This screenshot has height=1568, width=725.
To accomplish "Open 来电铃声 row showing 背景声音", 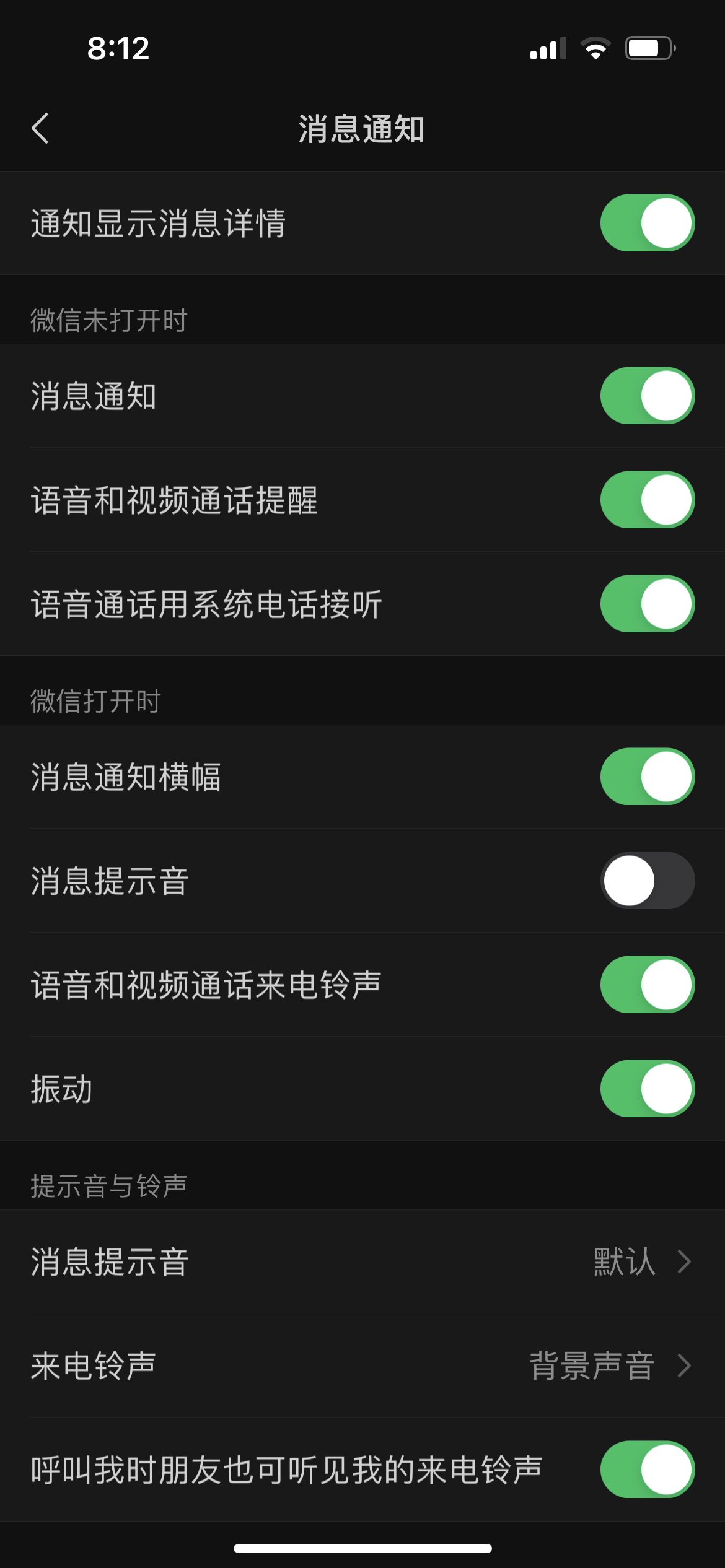I will point(362,1365).
